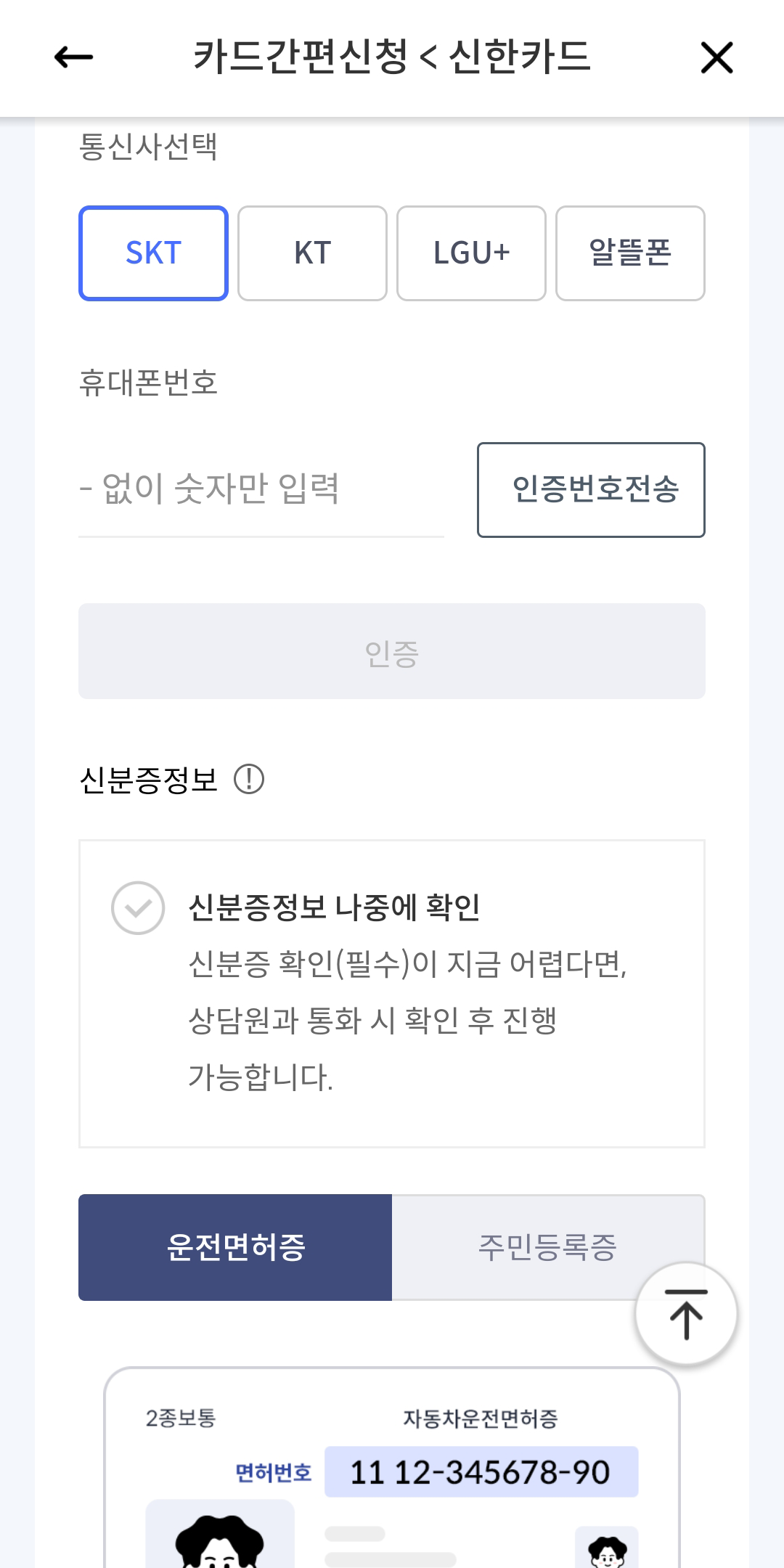This screenshot has width=784, height=1568.
Task: Switch to the 운전면허증 tab
Action: (234, 1246)
